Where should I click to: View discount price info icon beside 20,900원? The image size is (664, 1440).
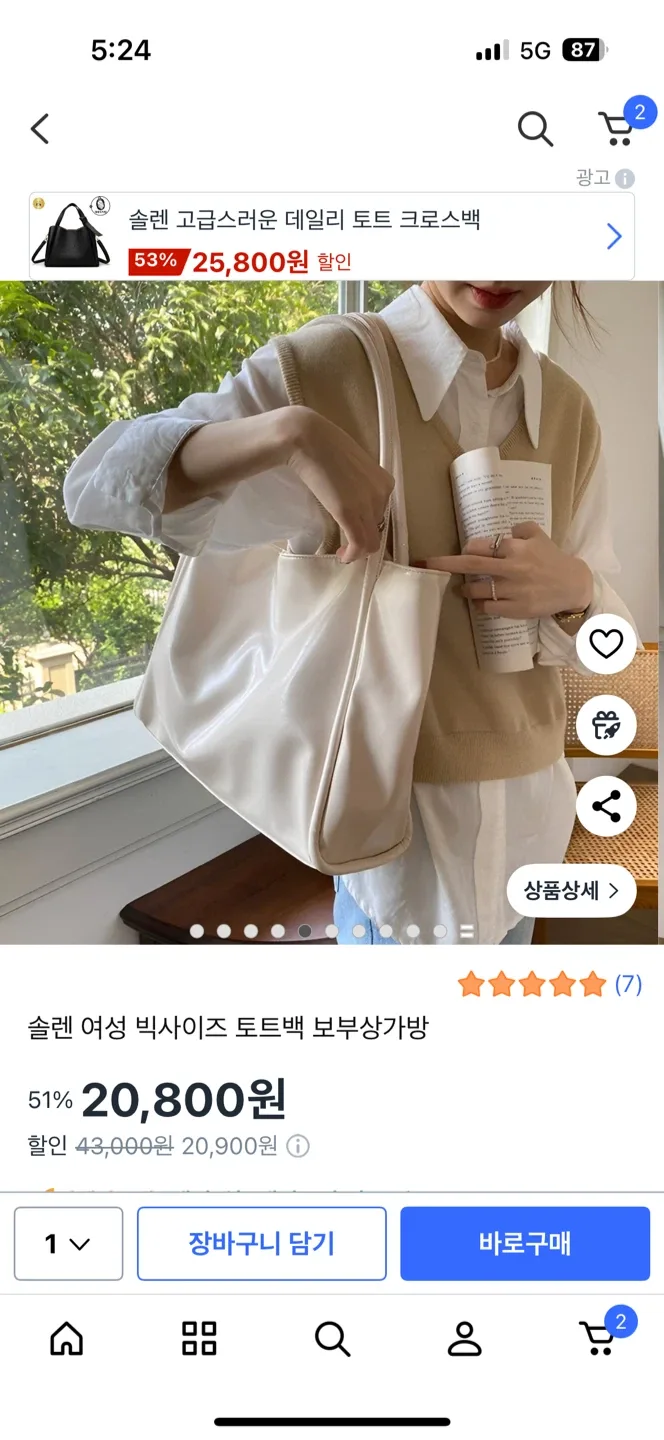pos(298,1146)
